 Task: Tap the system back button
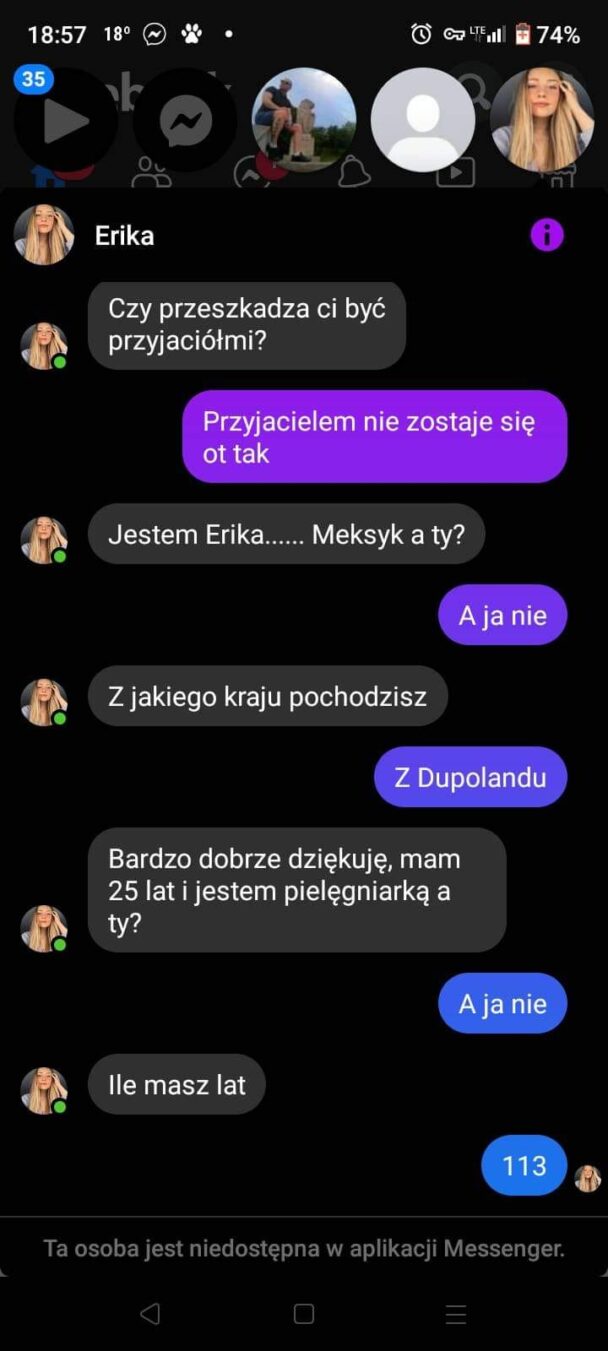coord(150,1313)
